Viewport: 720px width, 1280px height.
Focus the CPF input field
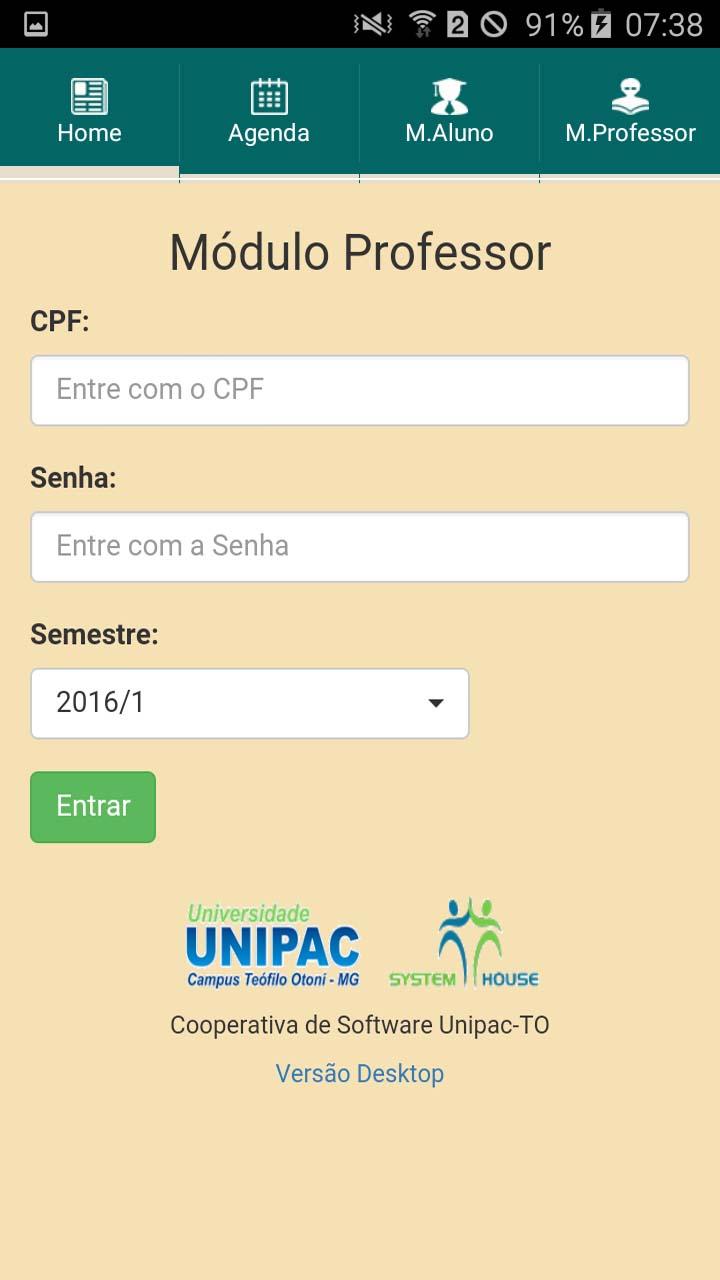click(360, 390)
